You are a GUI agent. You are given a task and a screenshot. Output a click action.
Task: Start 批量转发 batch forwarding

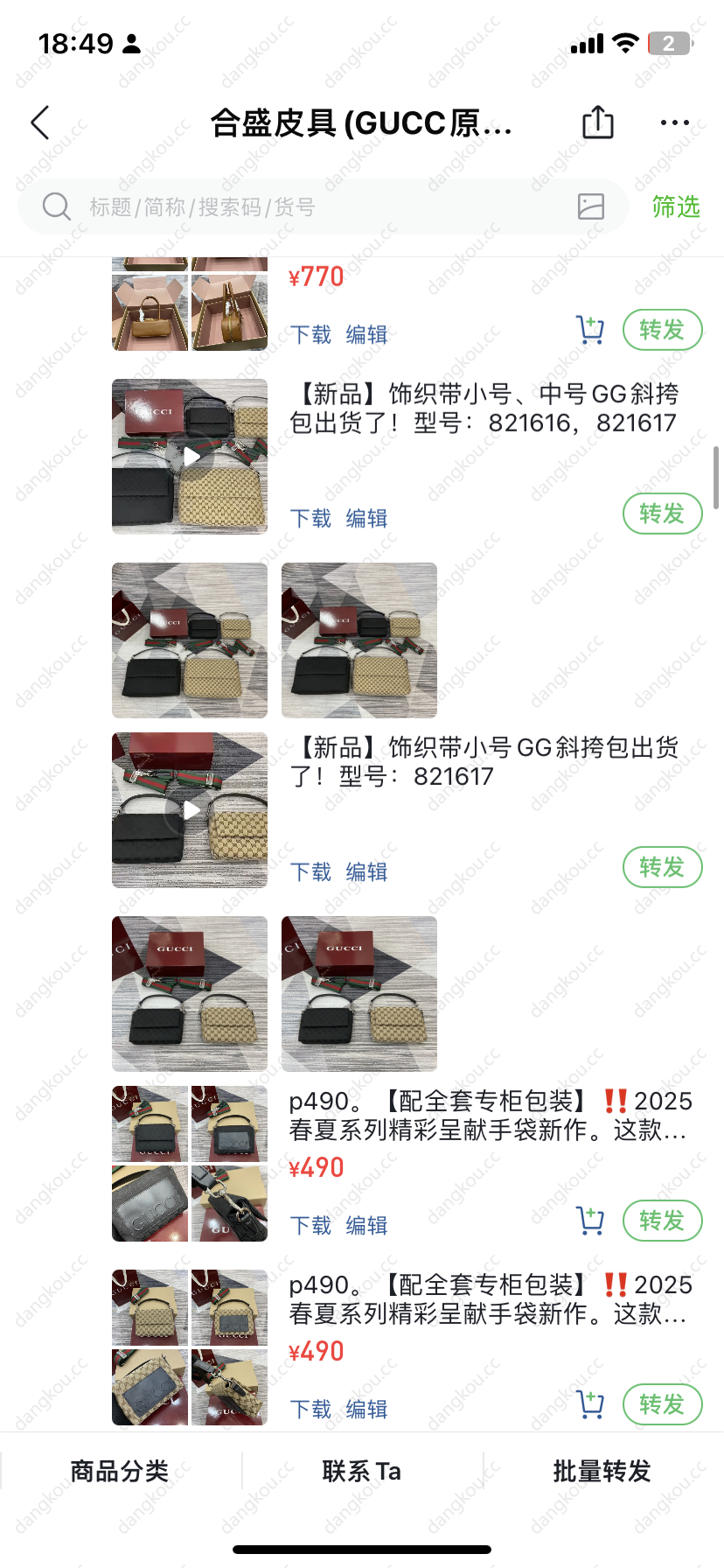pyautogui.click(x=602, y=1471)
